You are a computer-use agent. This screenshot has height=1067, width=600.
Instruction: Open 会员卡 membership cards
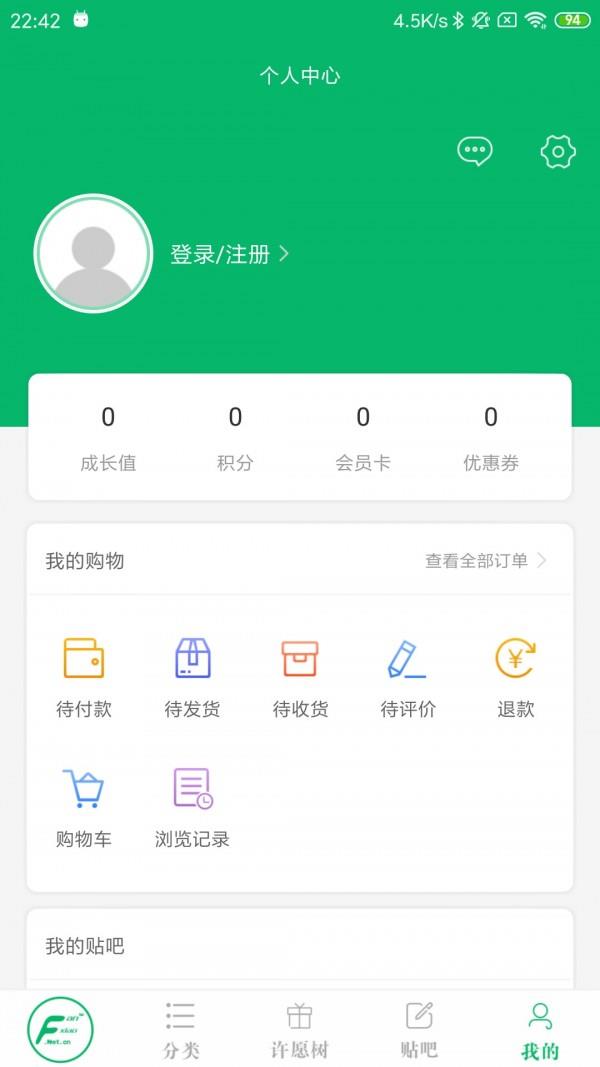(363, 438)
